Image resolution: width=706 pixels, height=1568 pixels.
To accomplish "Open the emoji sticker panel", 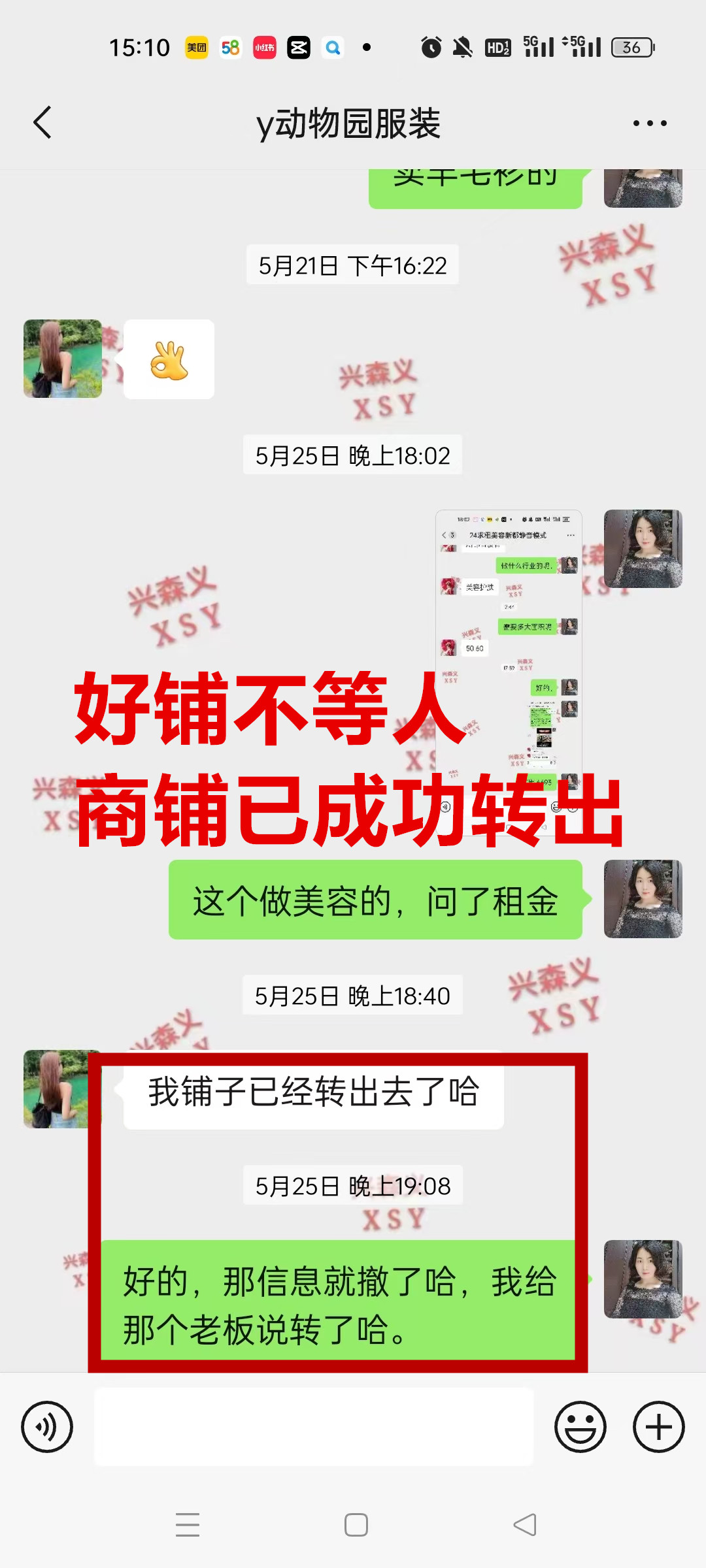I will 580,1427.
